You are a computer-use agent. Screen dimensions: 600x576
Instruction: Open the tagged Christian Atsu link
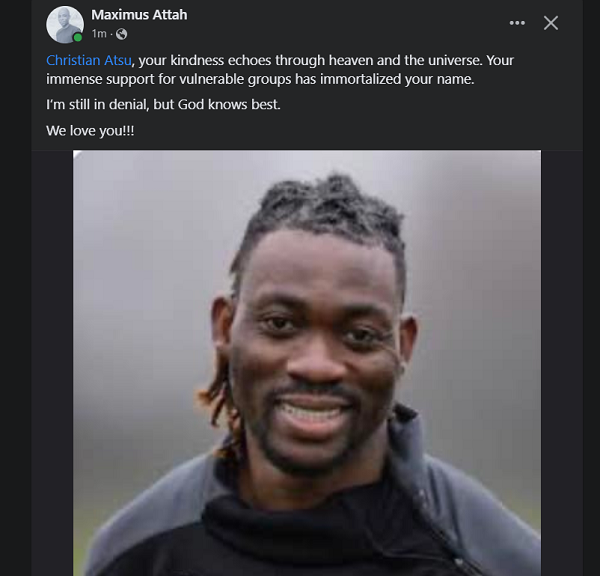pyautogui.click(x=89, y=60)
